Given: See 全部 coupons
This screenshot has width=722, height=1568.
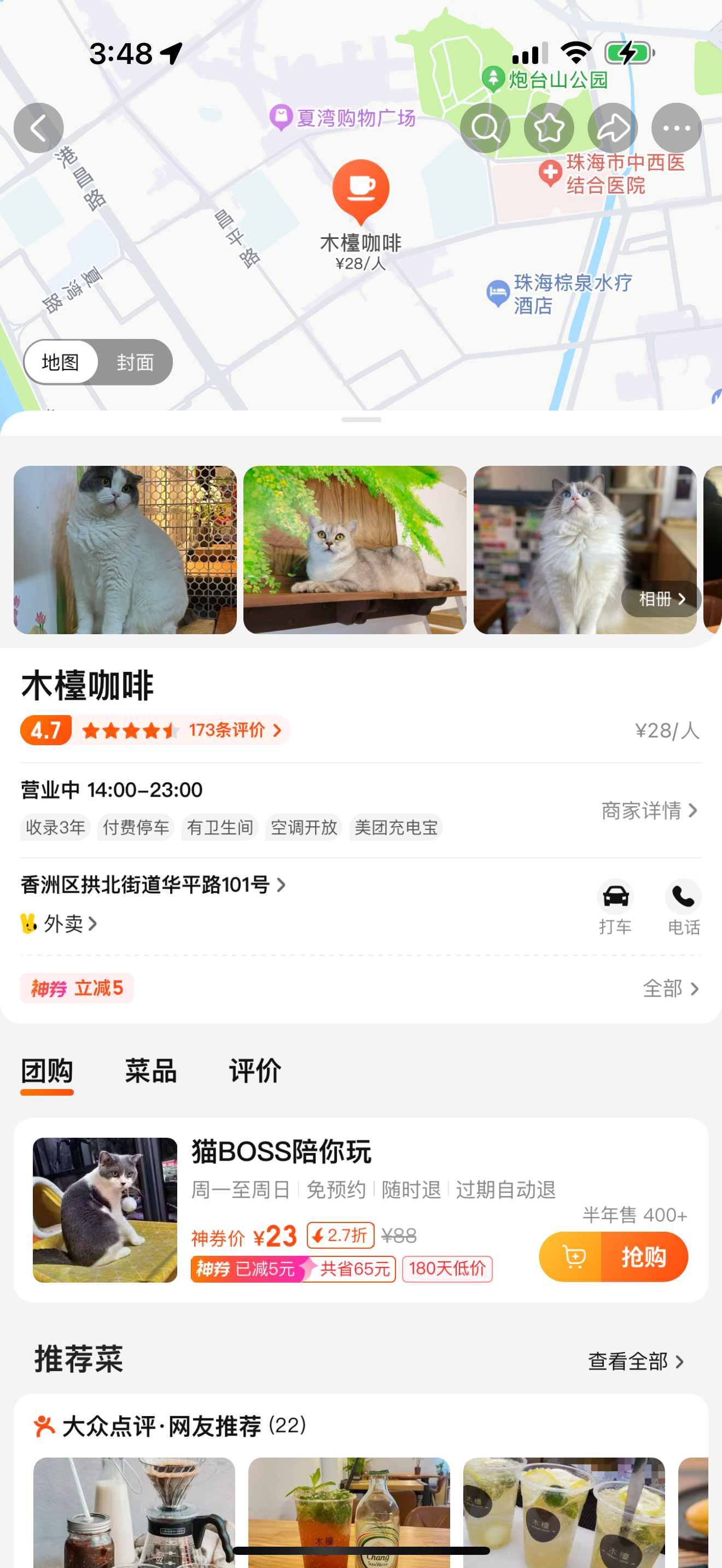Looking at the screenshot, I should click(x=670, y=988).
